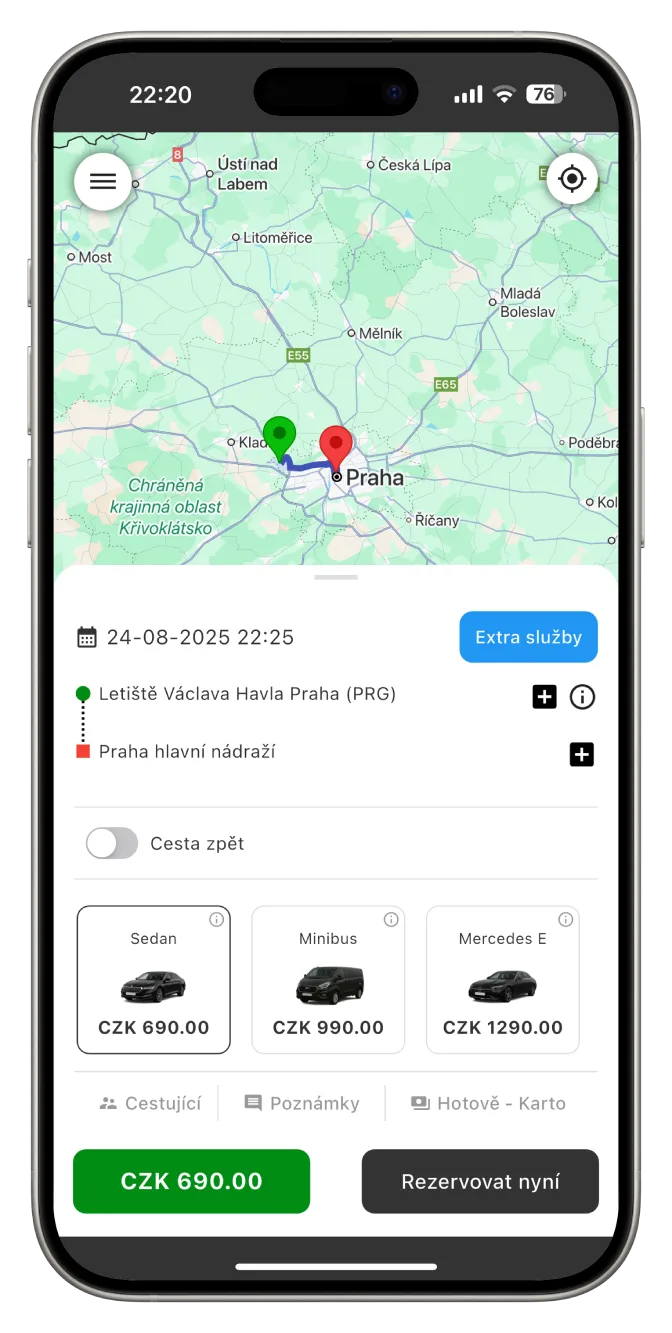Enable the Cesta zpět return trip switch
672x1333 pixels.
(x=112, y=843)
